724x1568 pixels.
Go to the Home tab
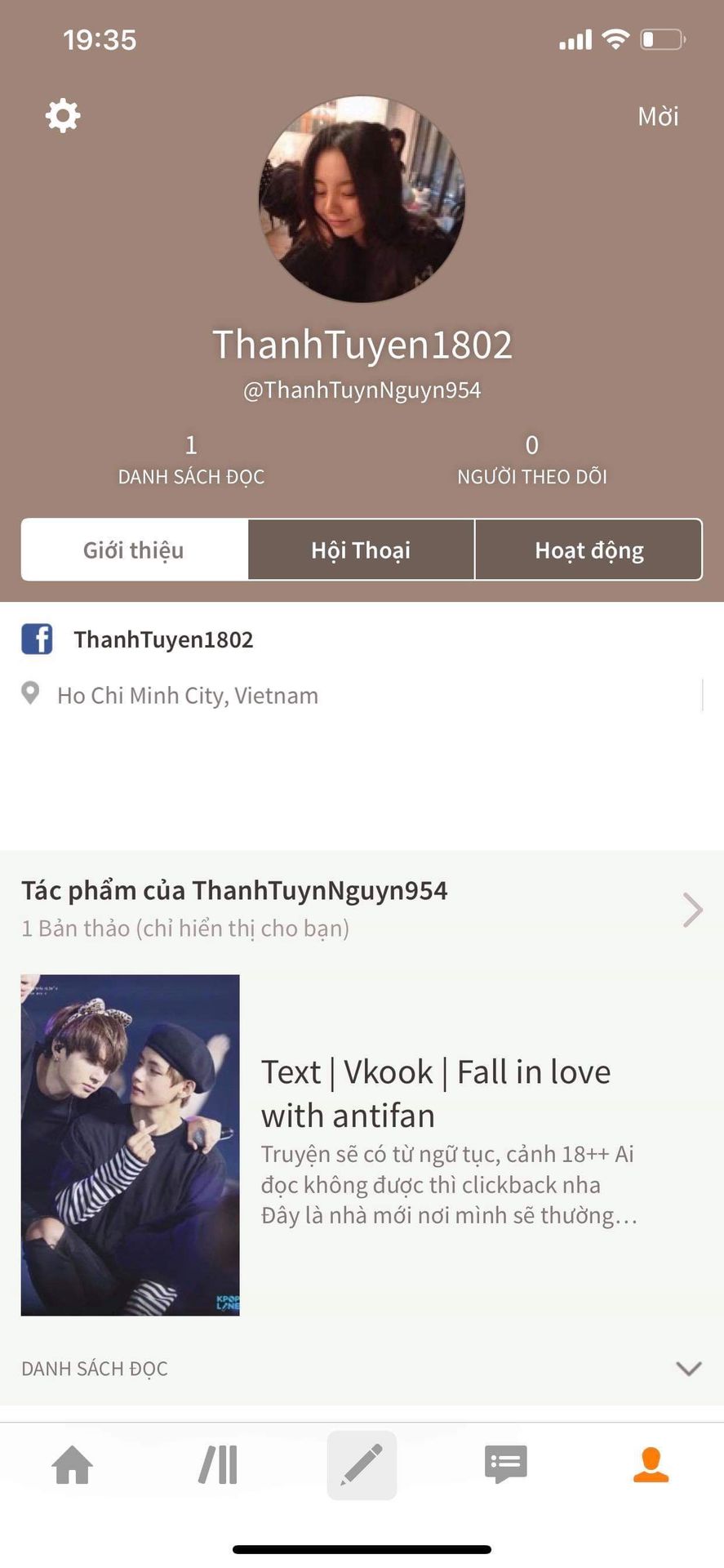[x=73, y=1465]
